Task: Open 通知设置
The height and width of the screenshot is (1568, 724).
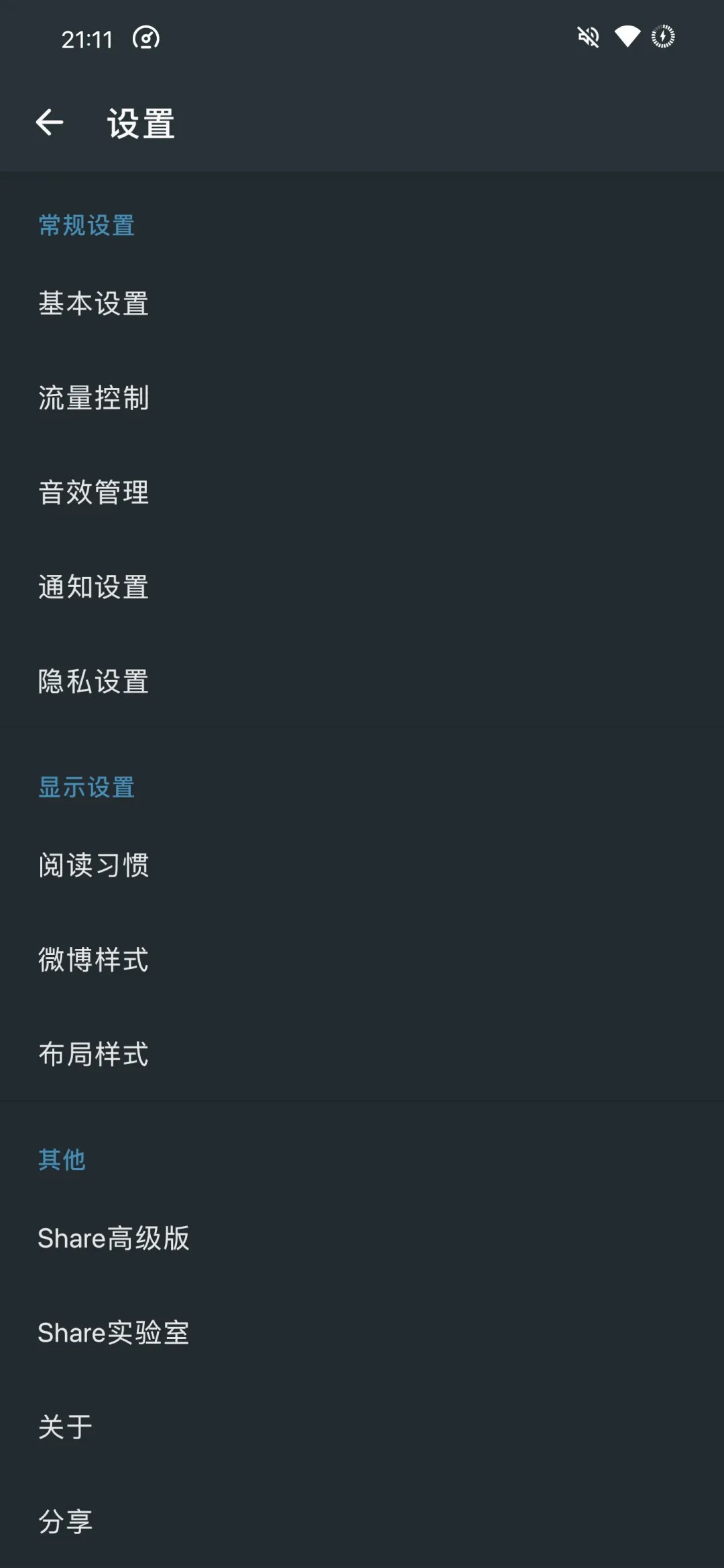Action: 94,587
